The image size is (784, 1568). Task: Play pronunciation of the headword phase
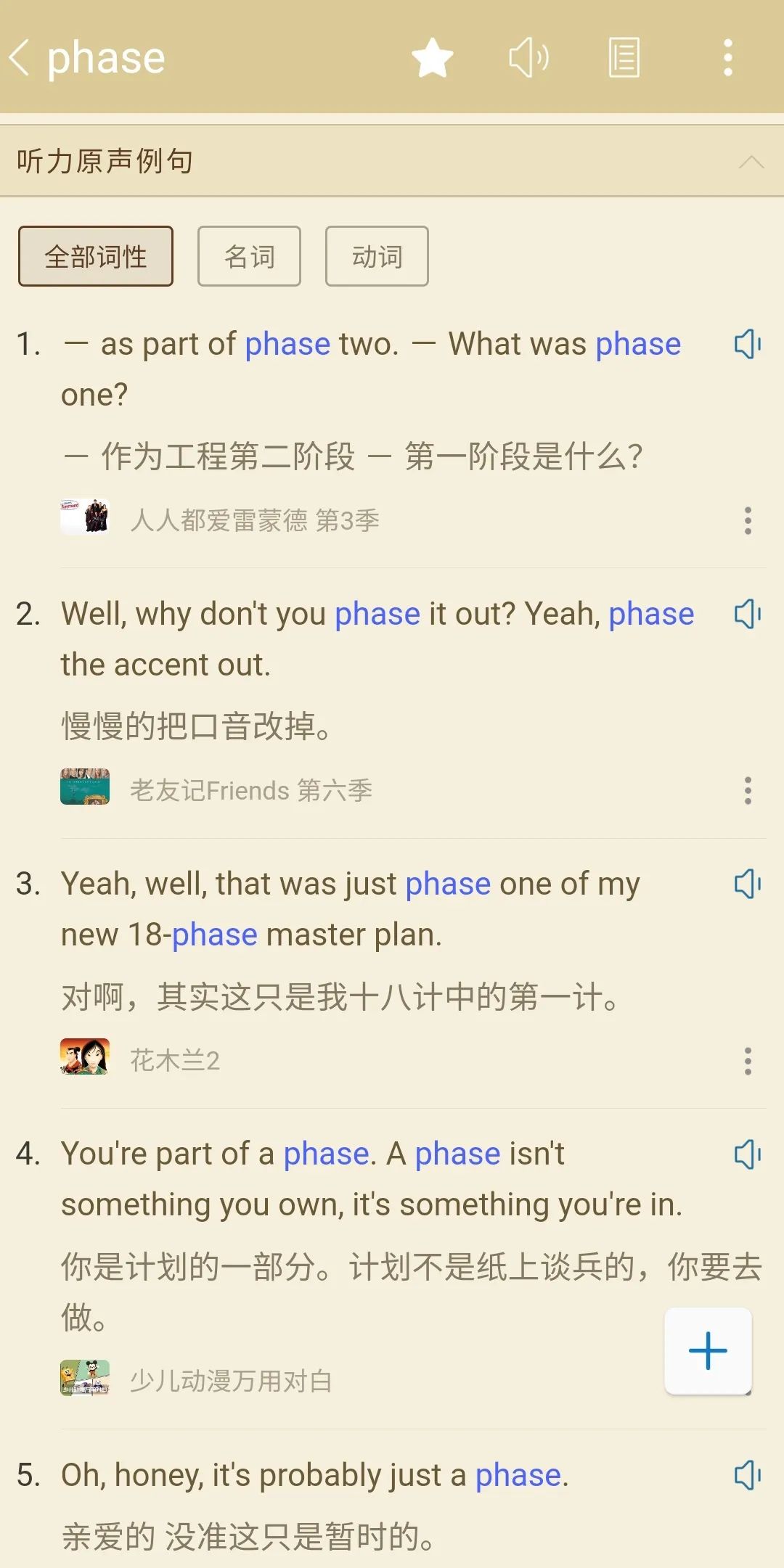point(528,57)
